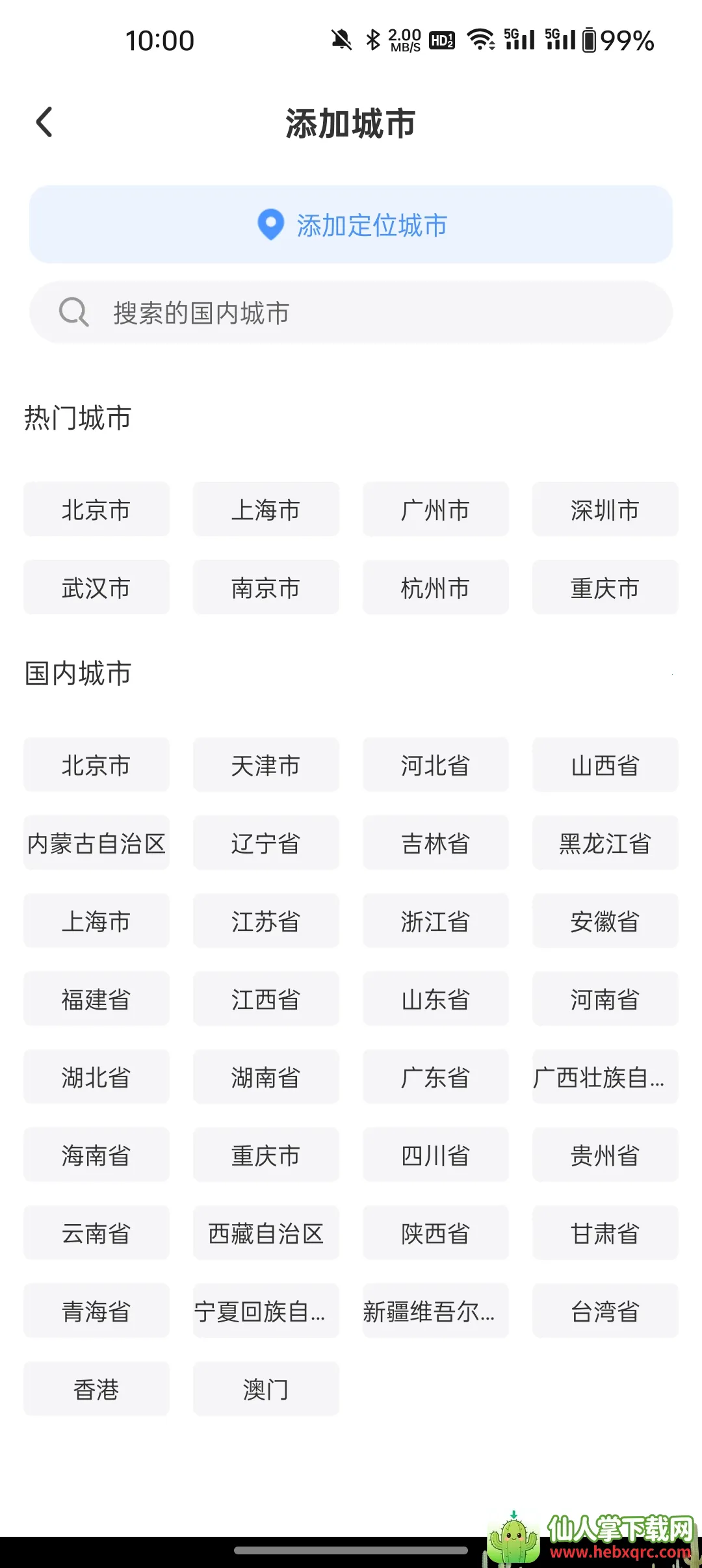Choose 浙江省 province
The width and height of the screenshot is (702, 1568).
coord(435,921)
